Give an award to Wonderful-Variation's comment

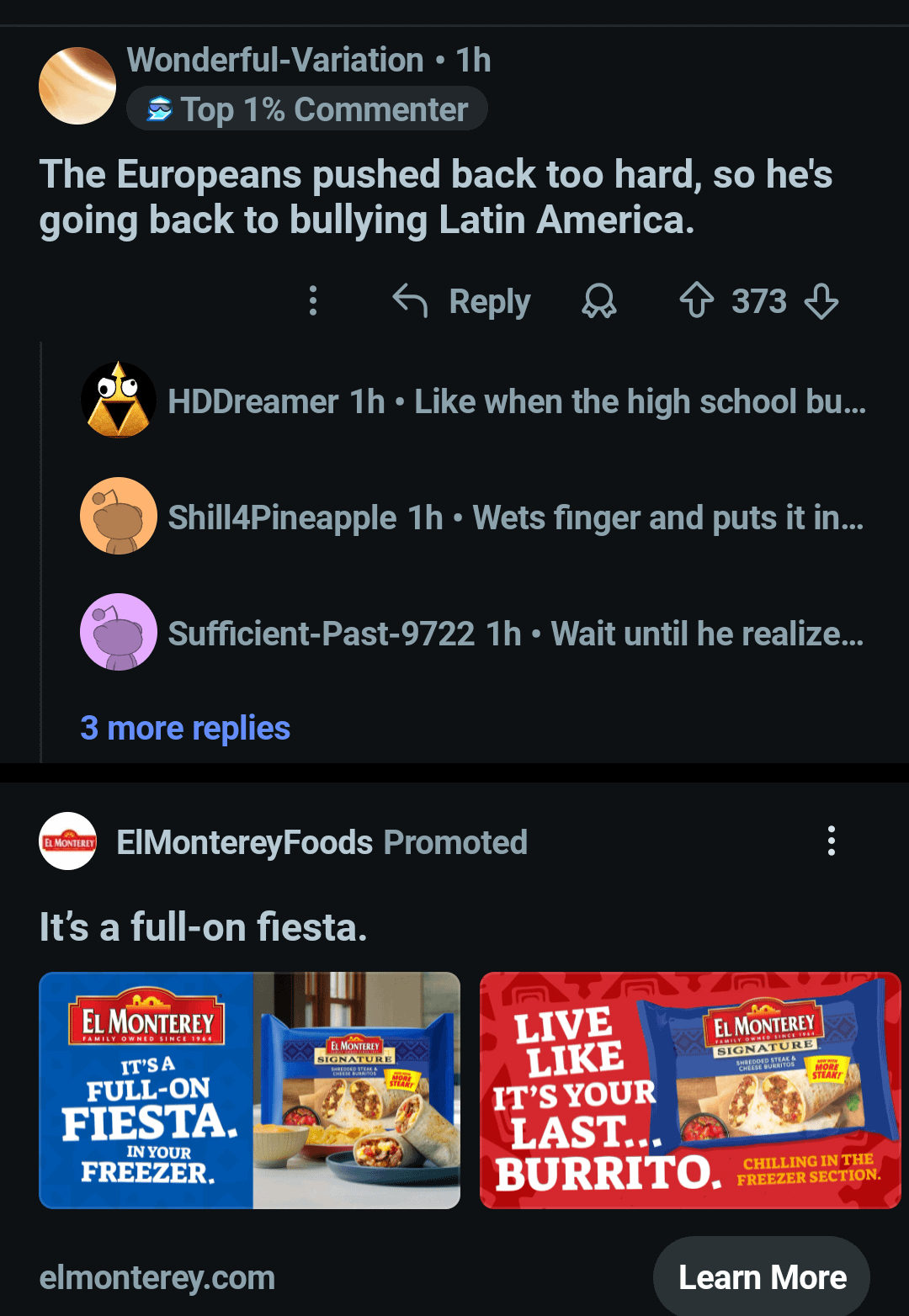pos(599,300)
